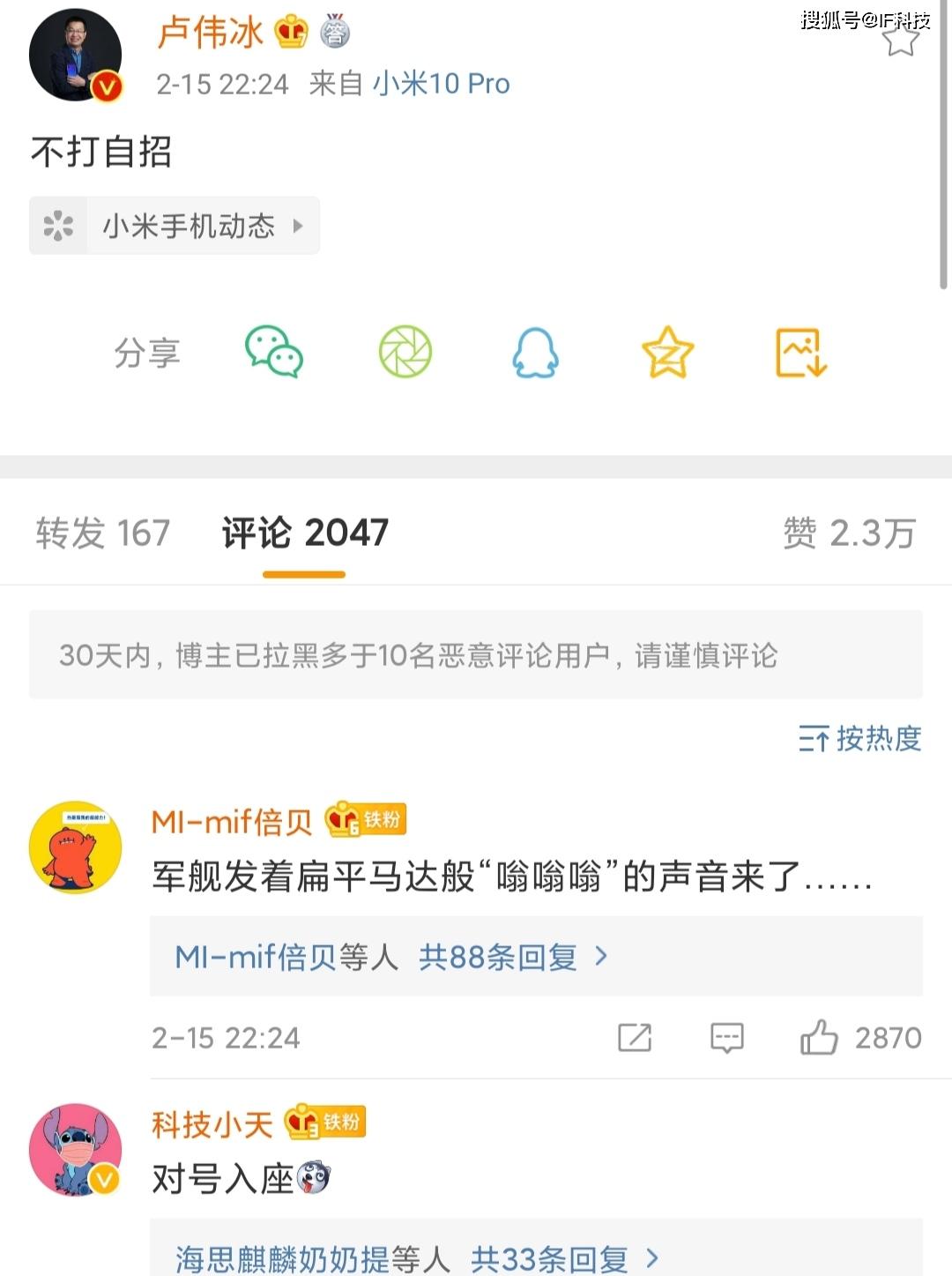Like MI-mif倍贝's comment
This screenshot has height=1276, width=952.
[819, 1038]
